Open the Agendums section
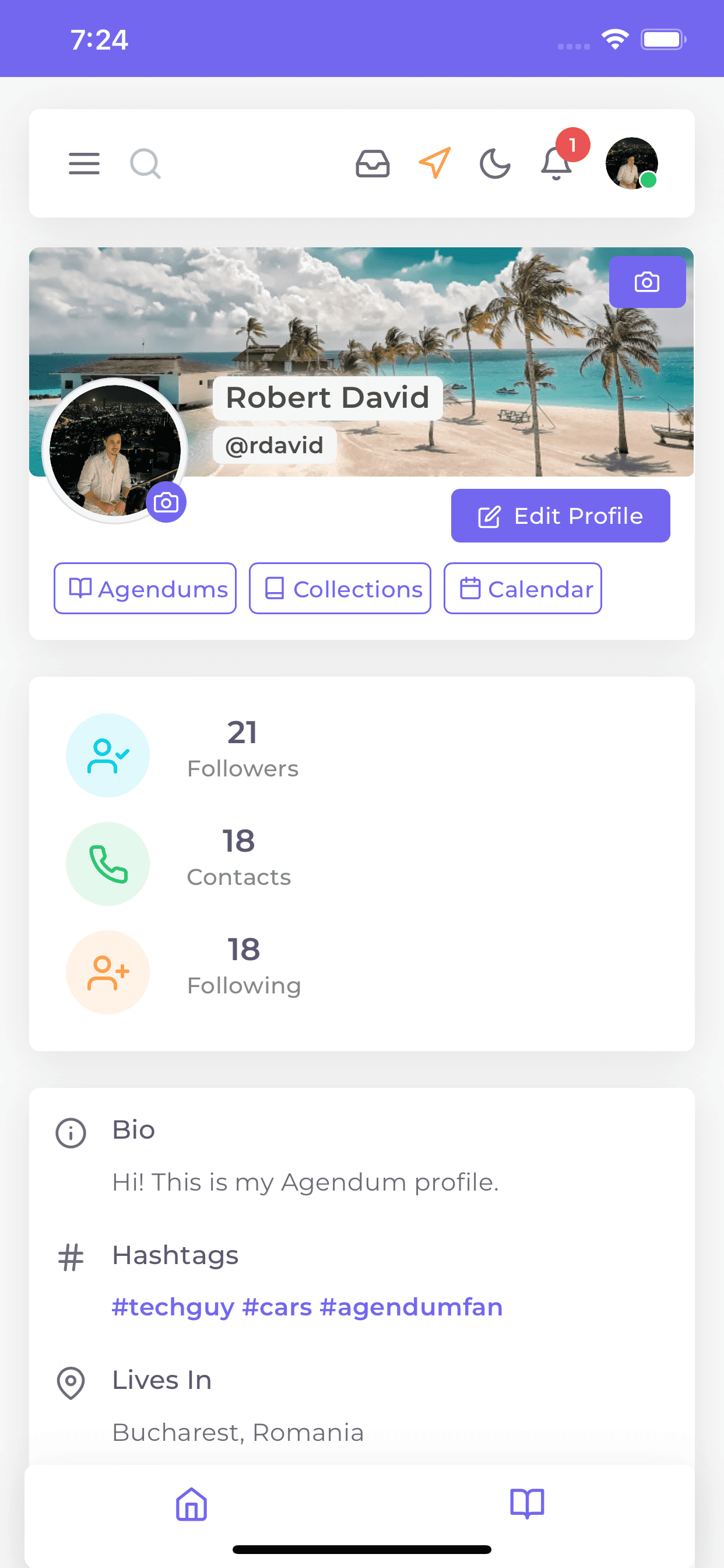 click(145, 588)
